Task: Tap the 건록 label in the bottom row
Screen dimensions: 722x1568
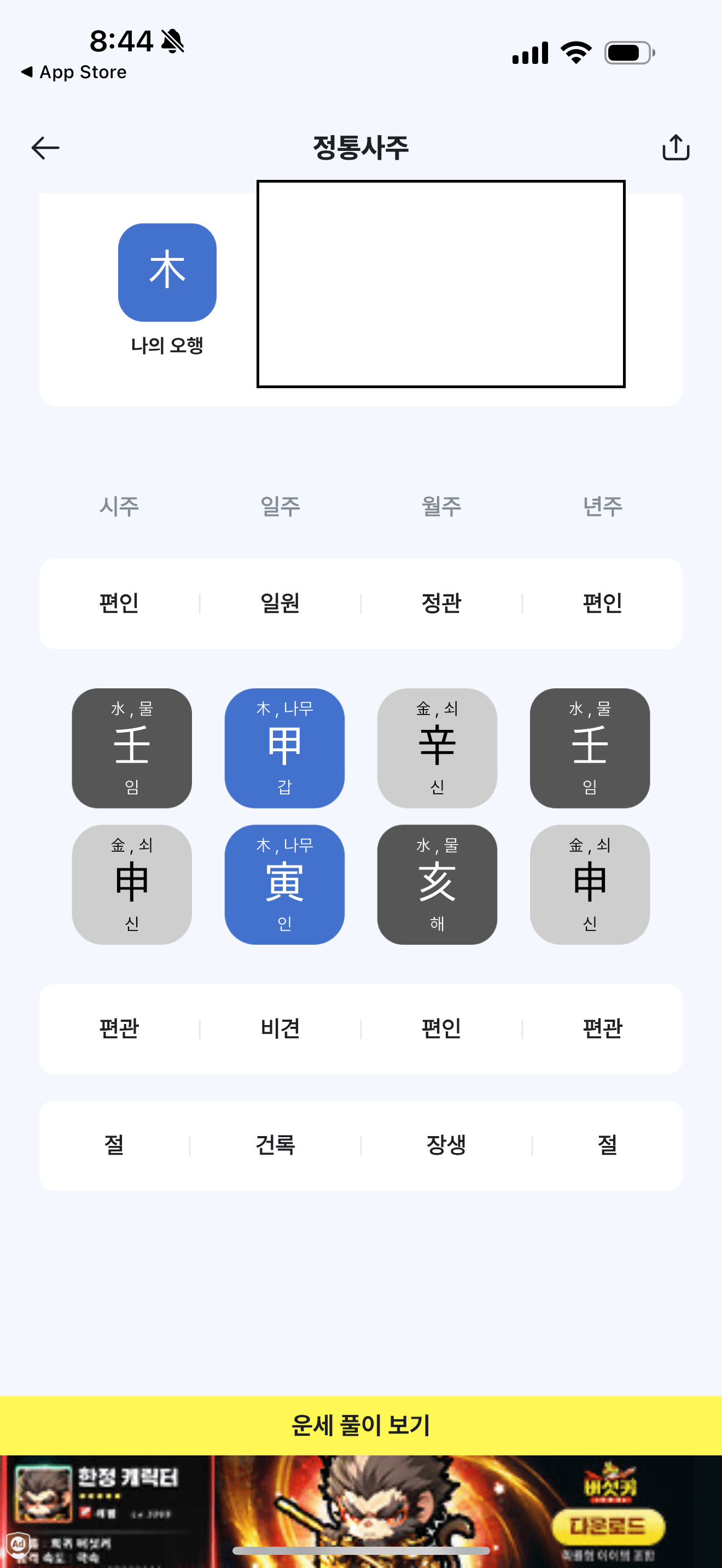Action: [x=276, y=1144]
